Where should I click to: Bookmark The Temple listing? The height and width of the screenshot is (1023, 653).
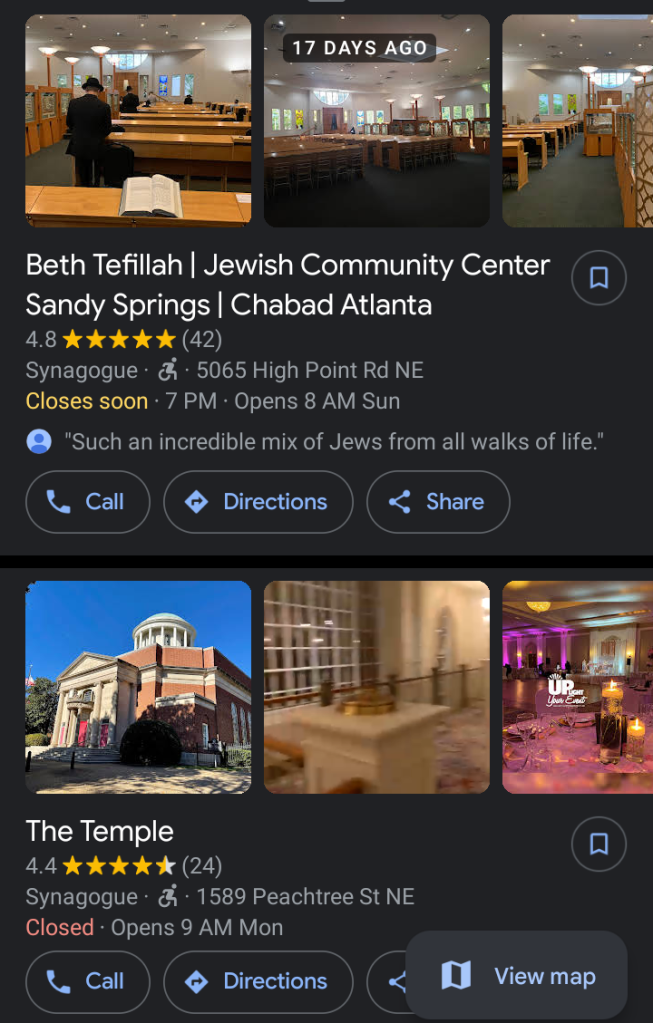point(598,845)
